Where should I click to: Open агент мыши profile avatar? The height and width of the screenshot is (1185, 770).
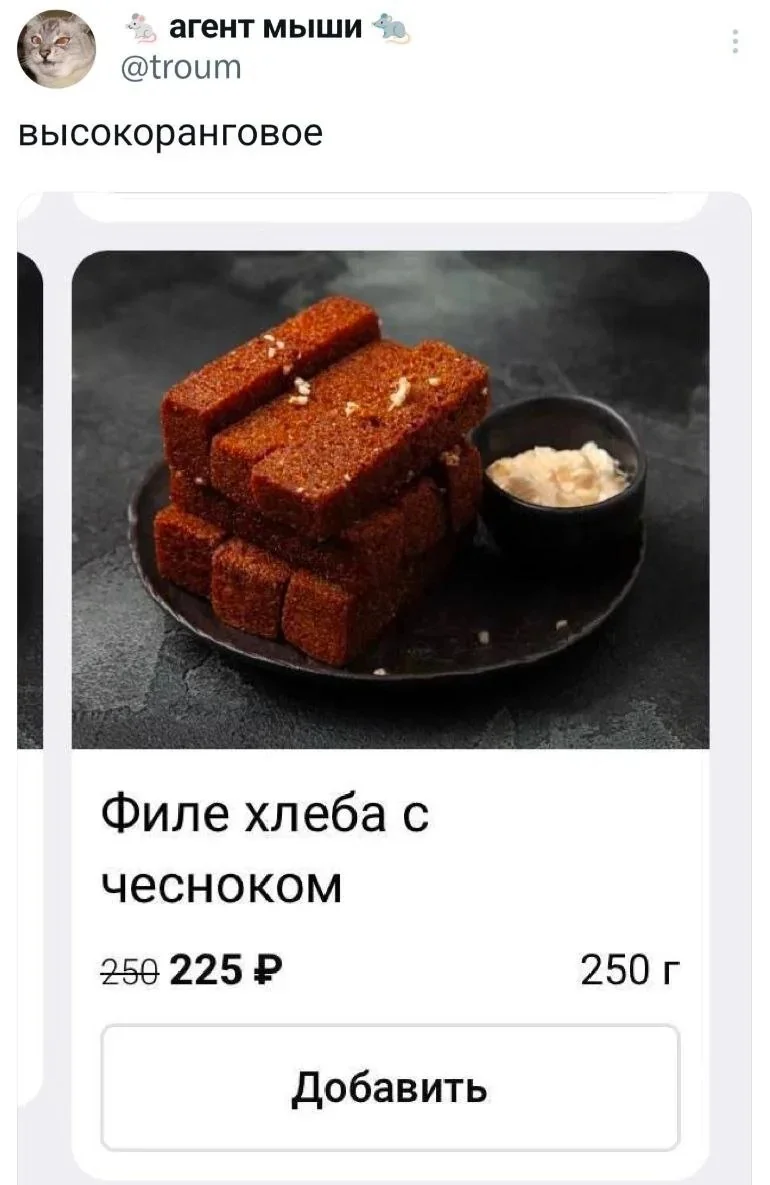point(57,50)
